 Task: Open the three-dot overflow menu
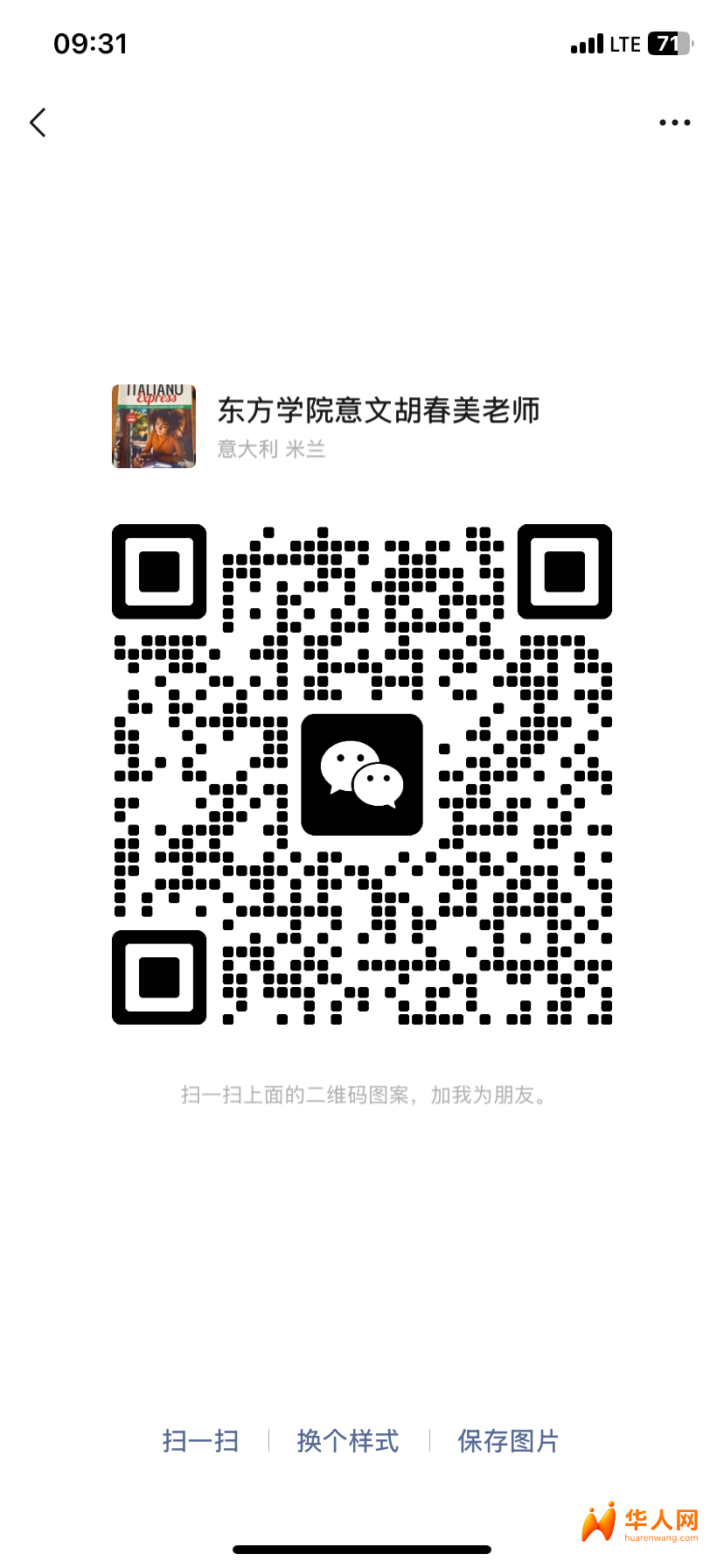[x=674, y=122]
